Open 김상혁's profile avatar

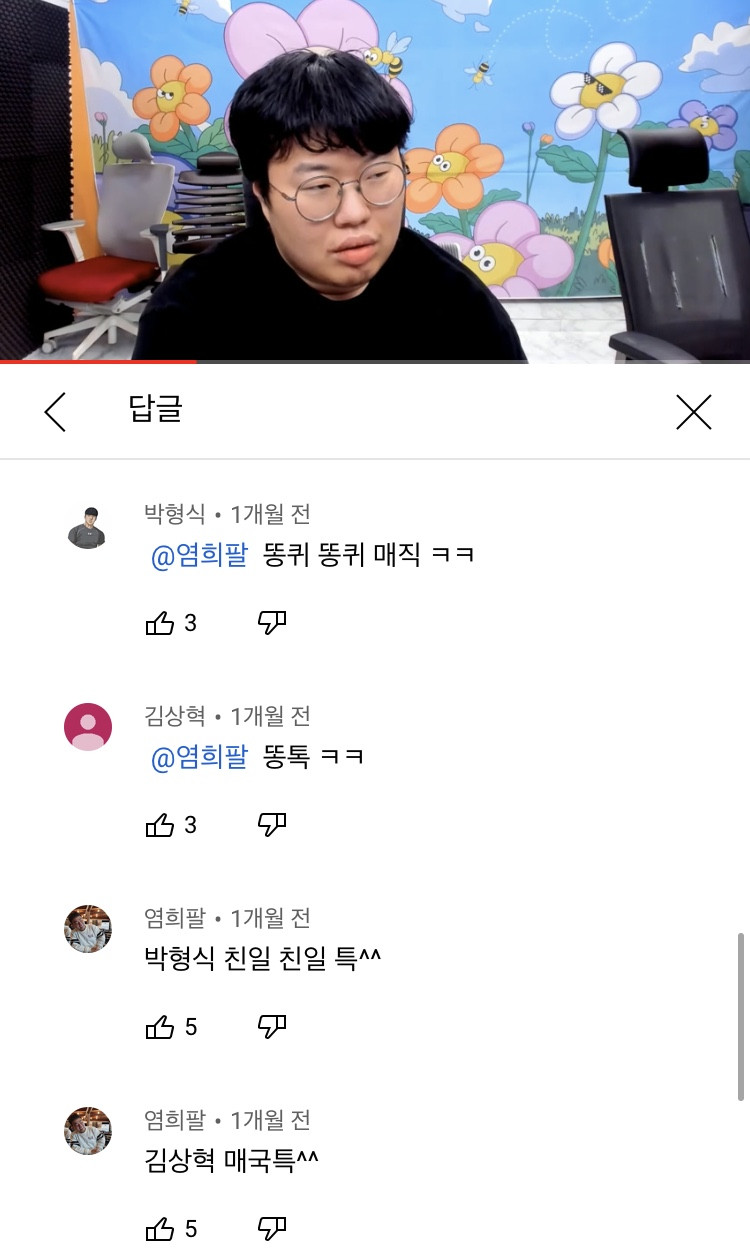point(88,727)
